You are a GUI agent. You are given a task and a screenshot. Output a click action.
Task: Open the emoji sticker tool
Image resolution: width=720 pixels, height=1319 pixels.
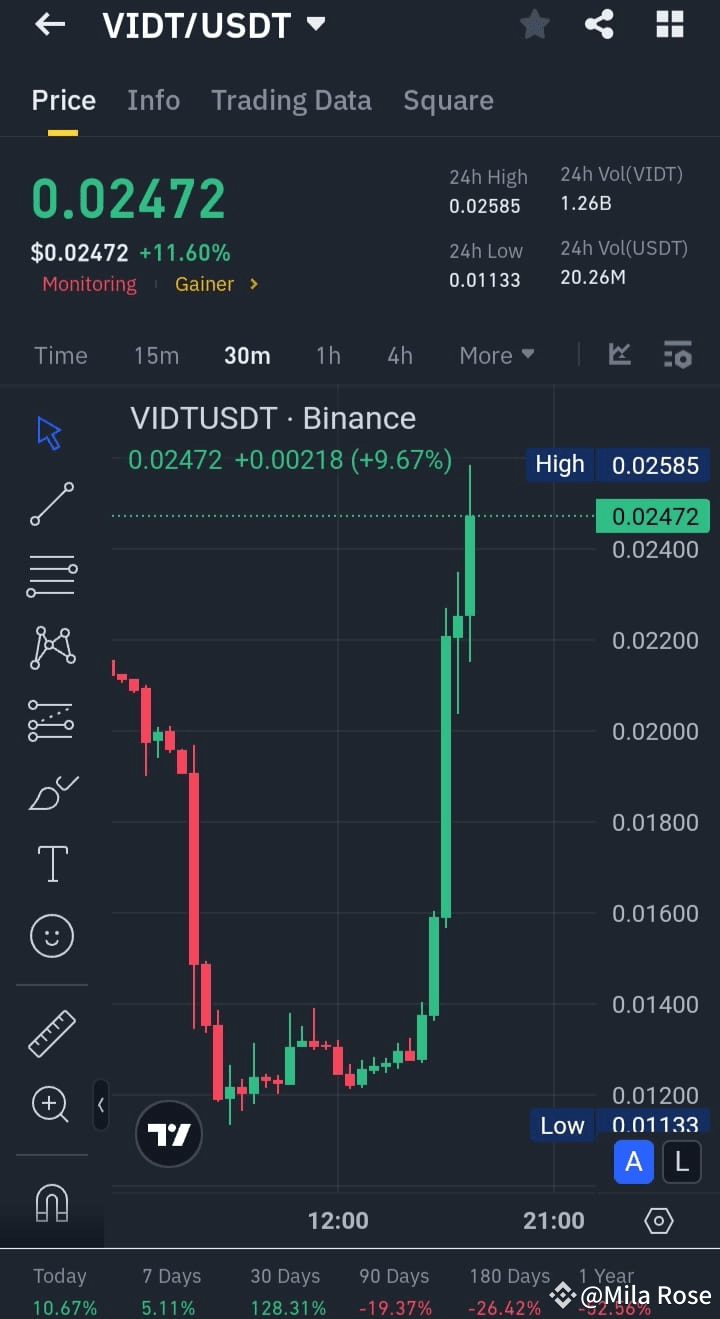tap(51, 935)
